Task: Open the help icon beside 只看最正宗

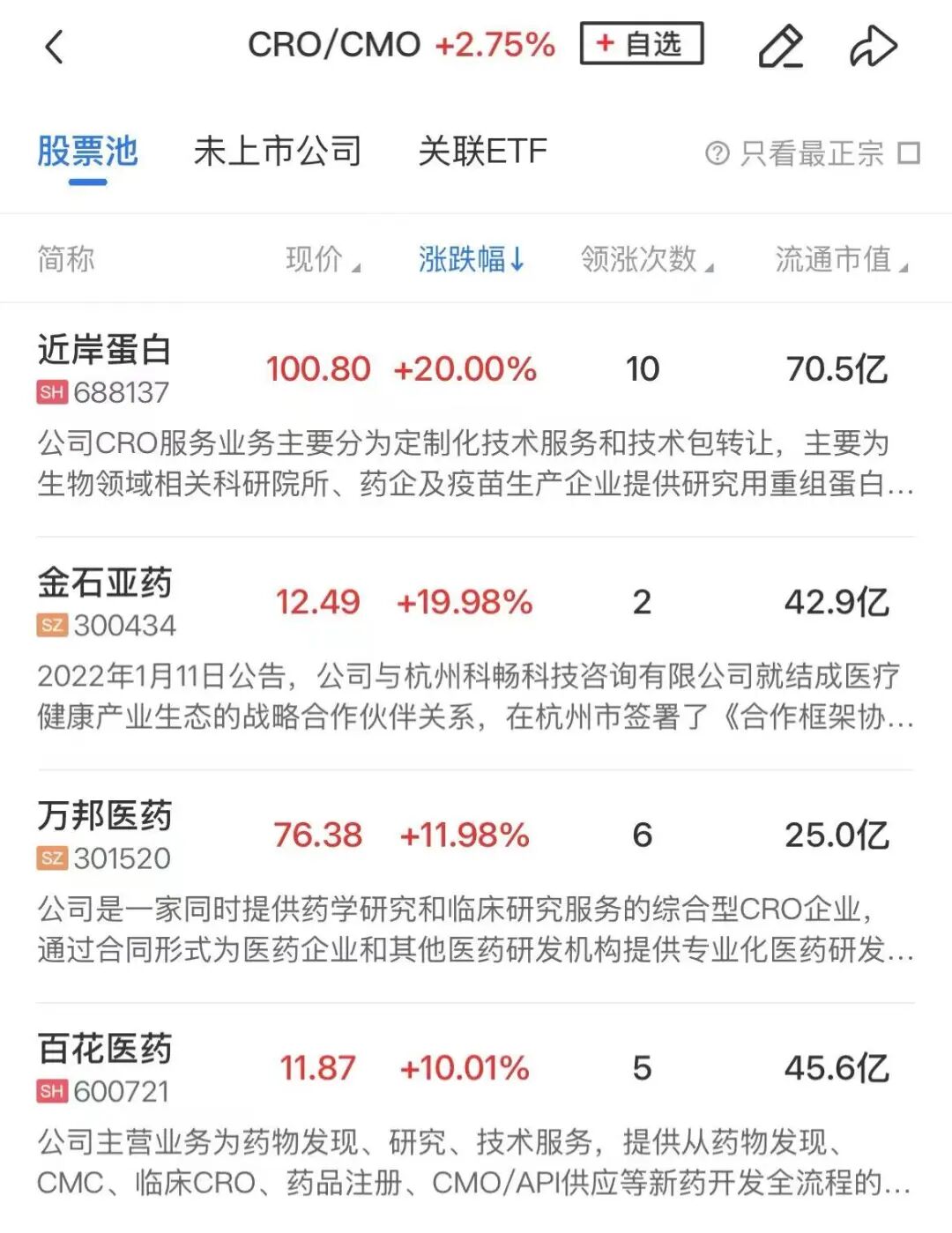Action: 718,153
